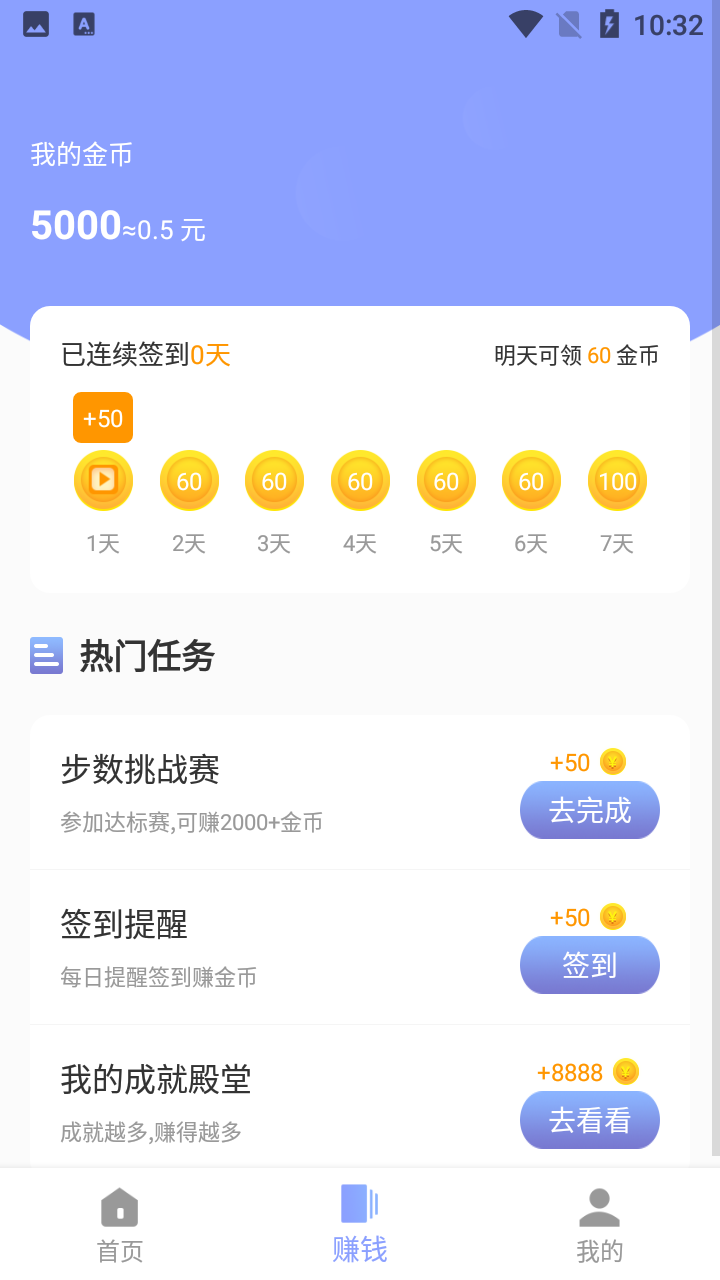This screenshot has width=720, height=1280.
Task: Click the 去完成 button for 步数挑战赛
Action: pyautogui.click(x=590, y=810)
